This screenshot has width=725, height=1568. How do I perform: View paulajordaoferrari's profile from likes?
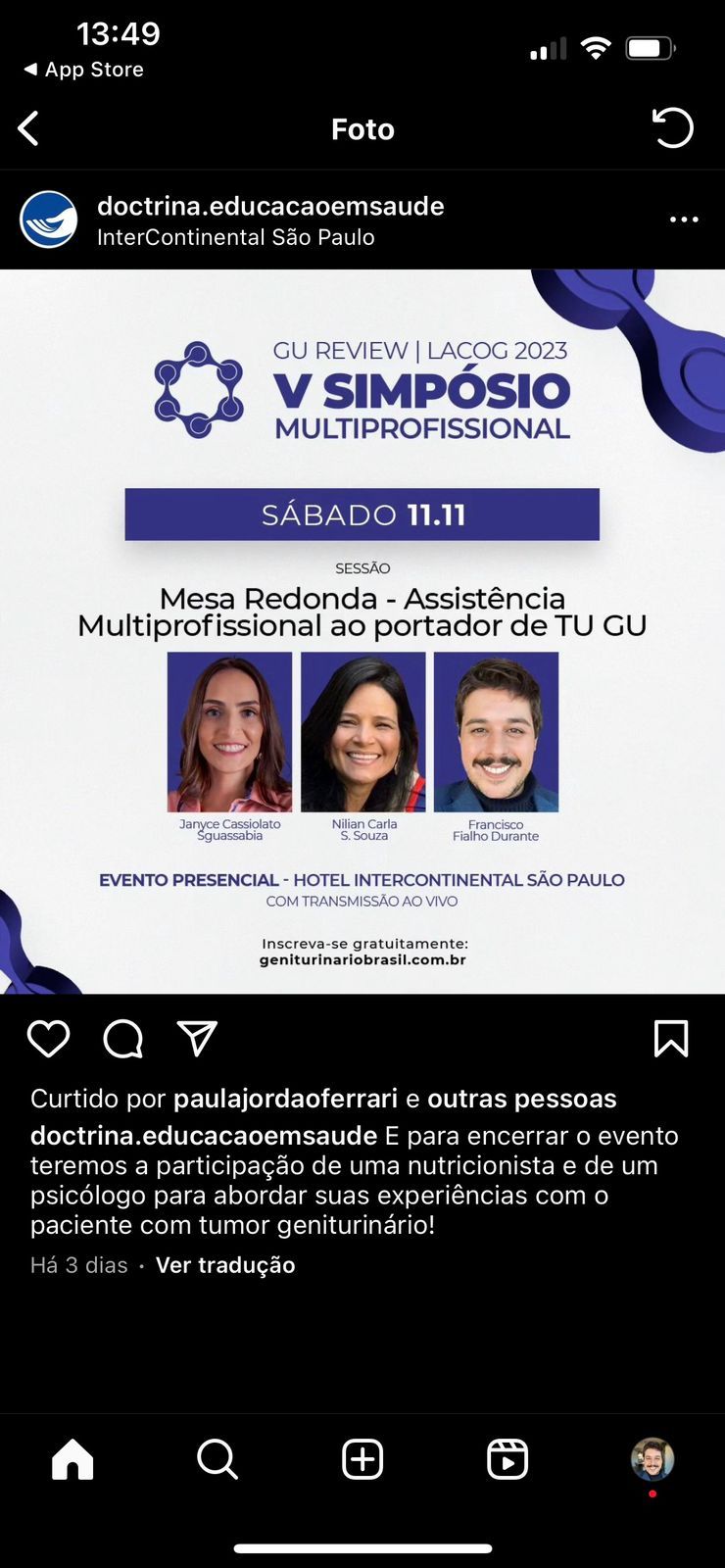pyautogui.click(x=286, y=1099)
